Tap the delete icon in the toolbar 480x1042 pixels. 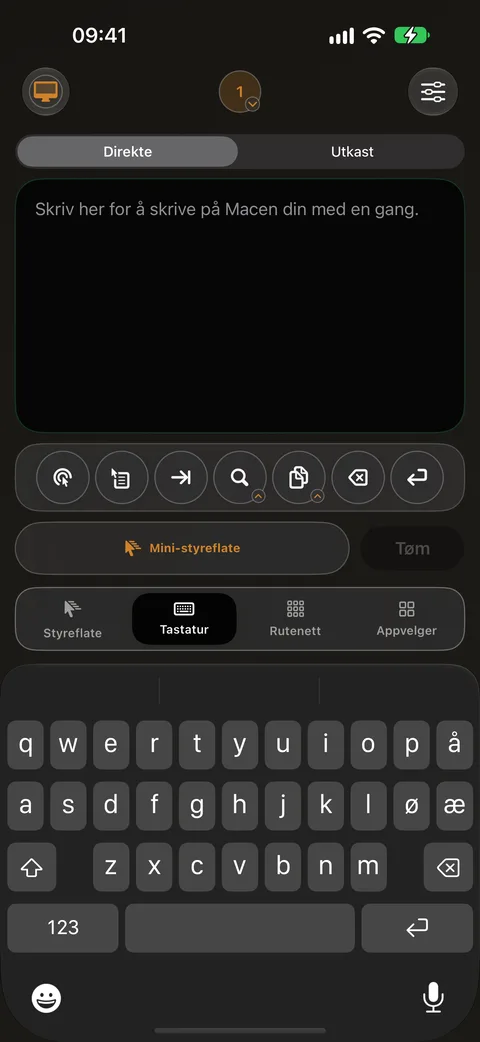358,477
